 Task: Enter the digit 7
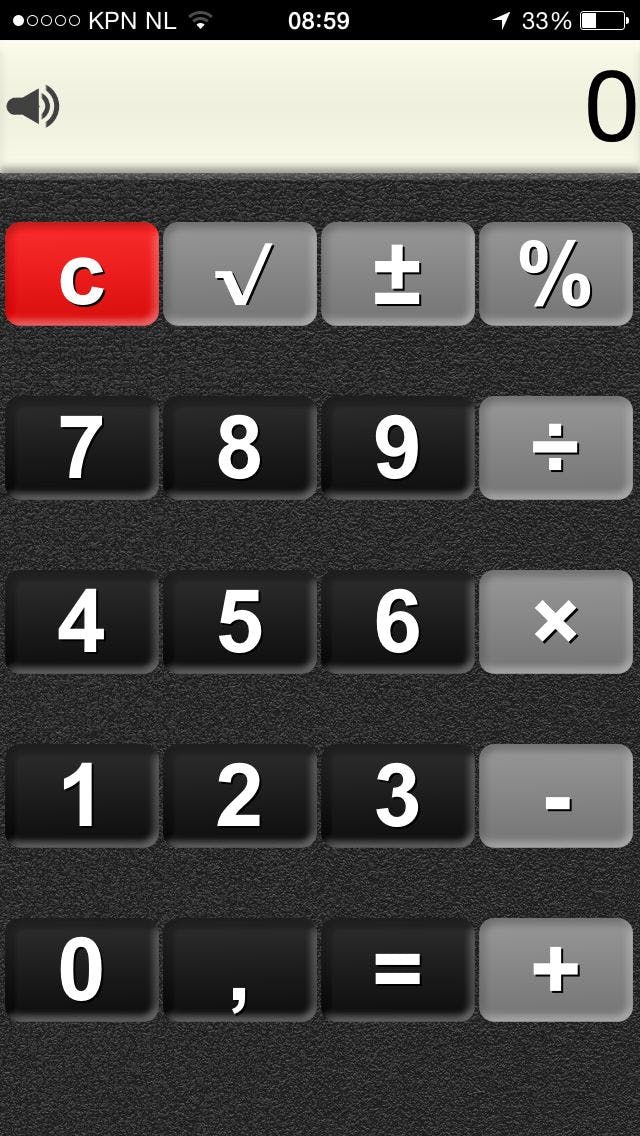point(82,448)
